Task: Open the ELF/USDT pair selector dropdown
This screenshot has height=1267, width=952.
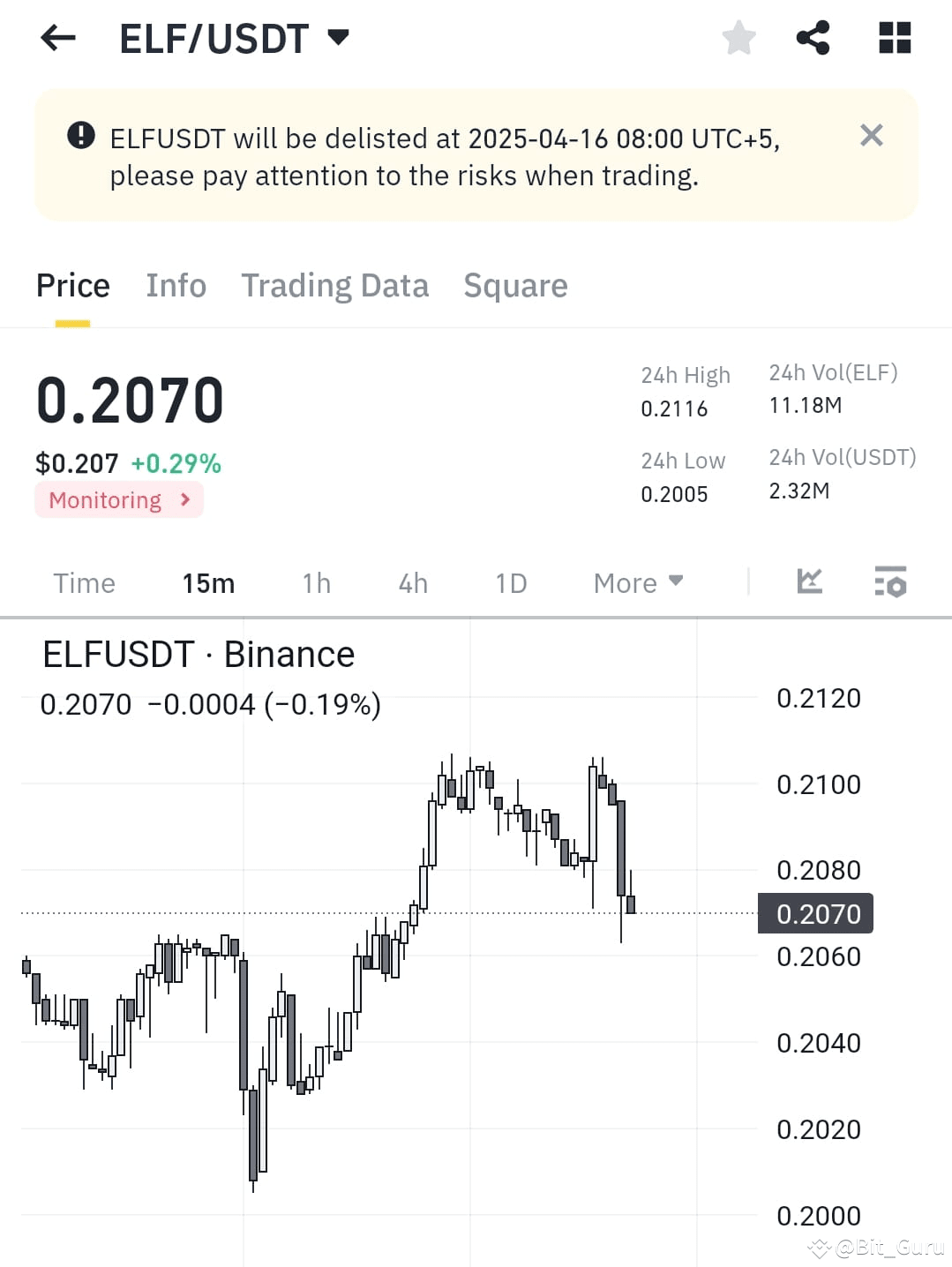Action: click(338, 37)
